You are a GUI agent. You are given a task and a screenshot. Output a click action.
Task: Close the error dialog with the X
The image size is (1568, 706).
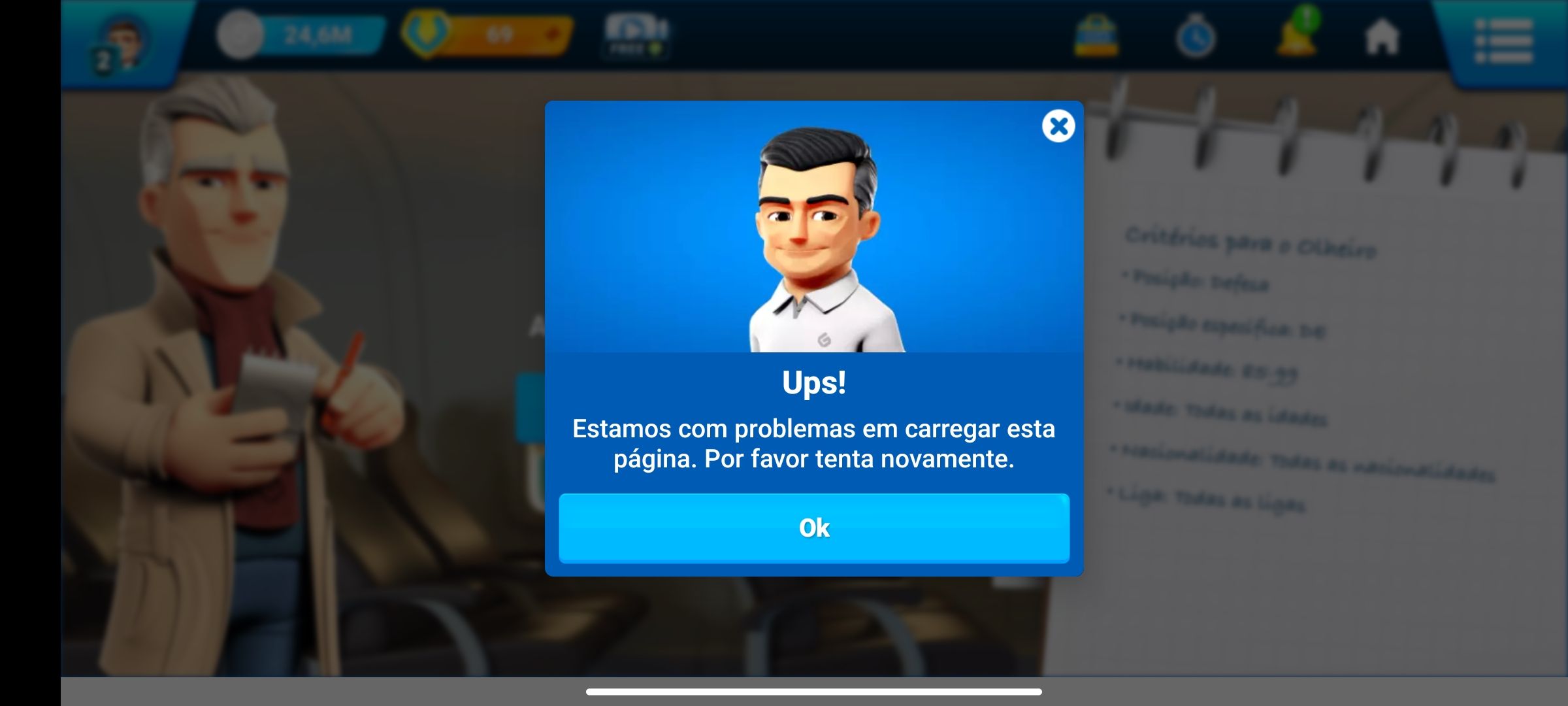1058,126
